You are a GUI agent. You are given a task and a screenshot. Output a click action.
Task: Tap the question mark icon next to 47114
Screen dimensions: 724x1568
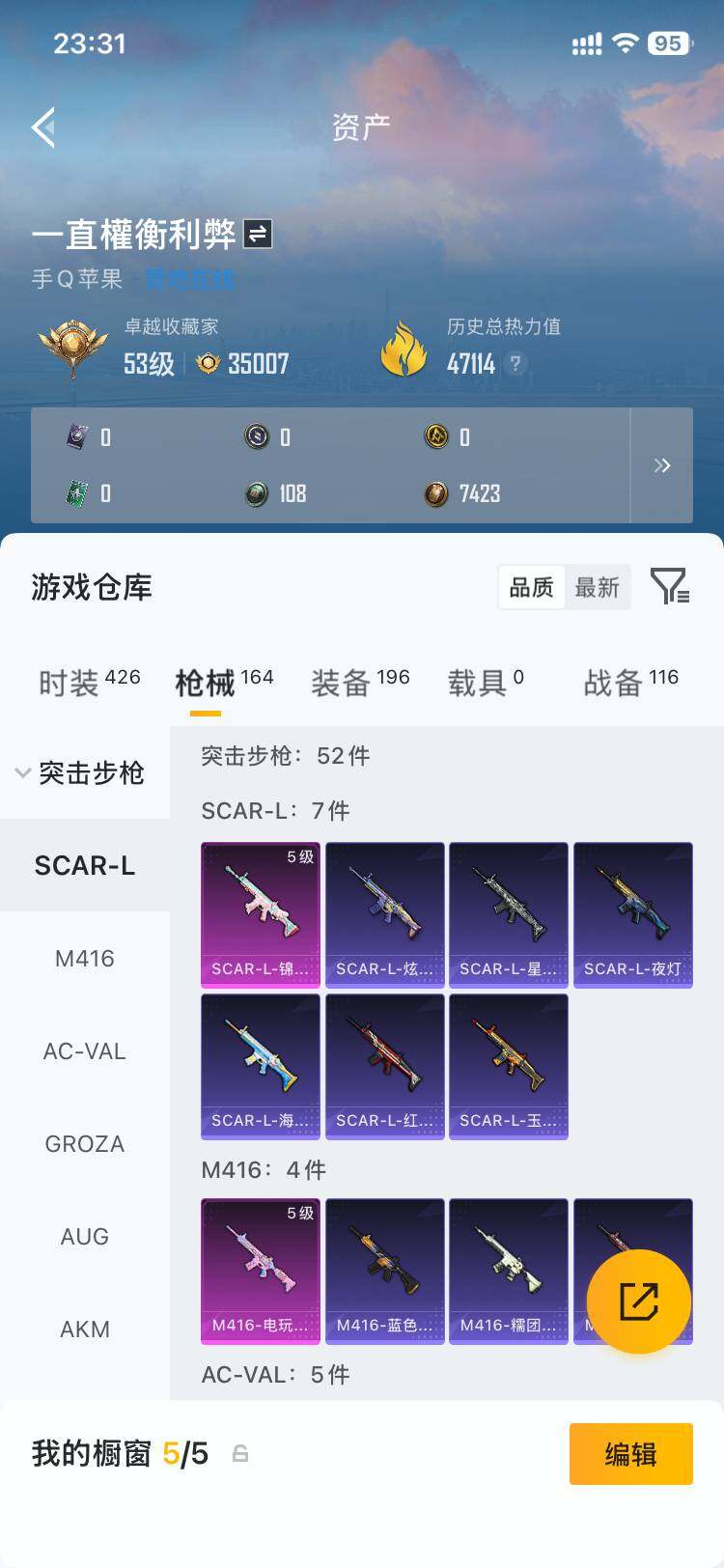point(516,365)
